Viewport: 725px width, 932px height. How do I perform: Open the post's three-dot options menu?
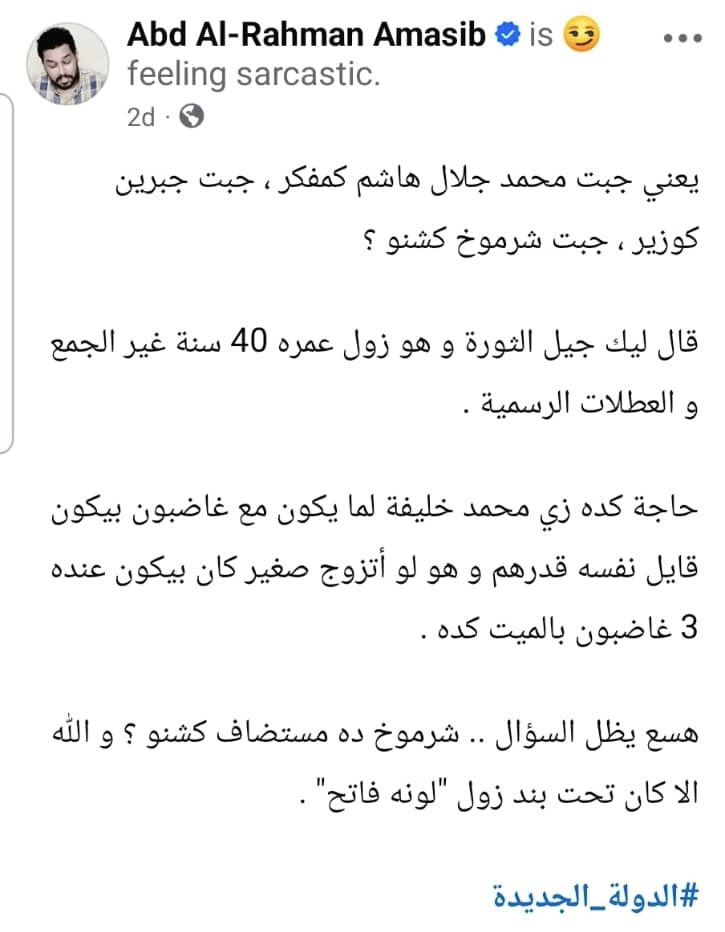point(683,38)
